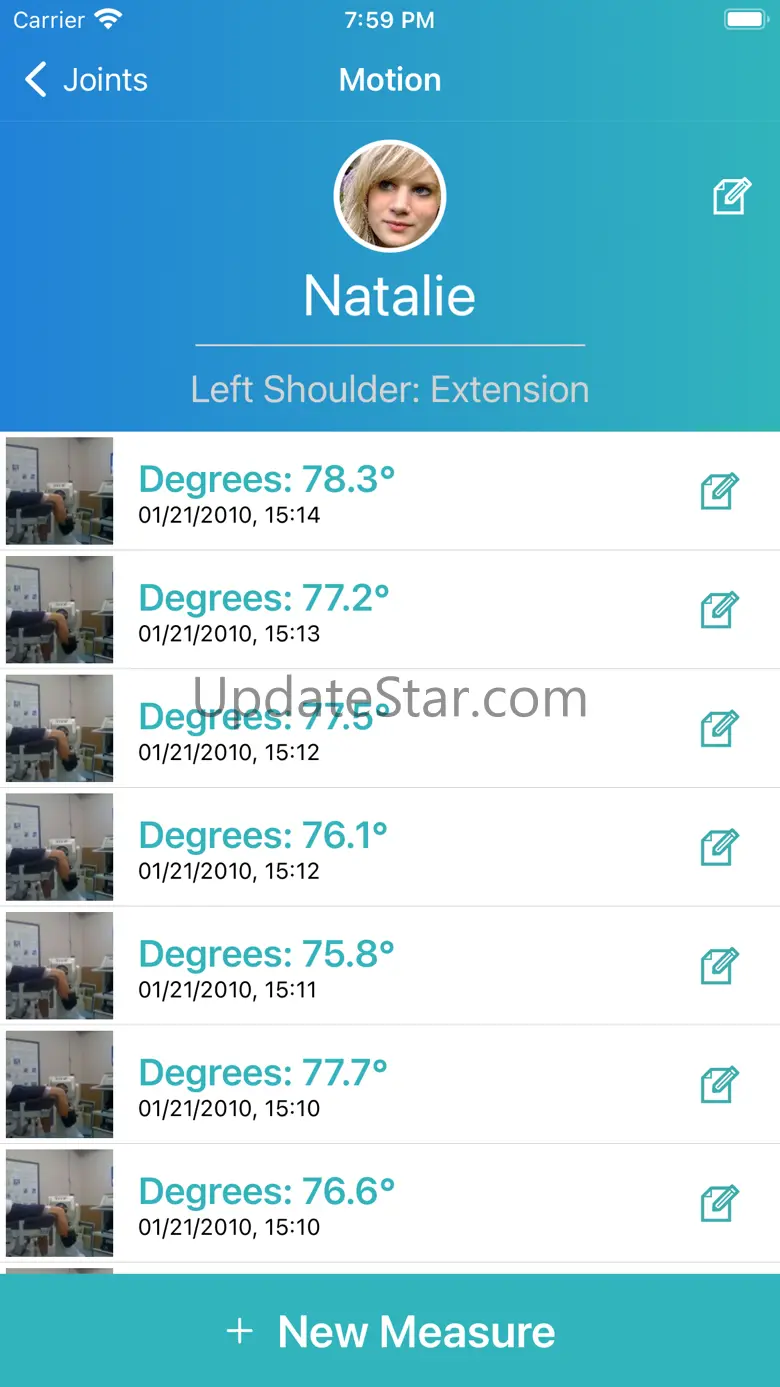The height and width of the screenshot is (1387, 780).
Task: Edit the 76.1° measurement
Action: [x=719, y=847]
